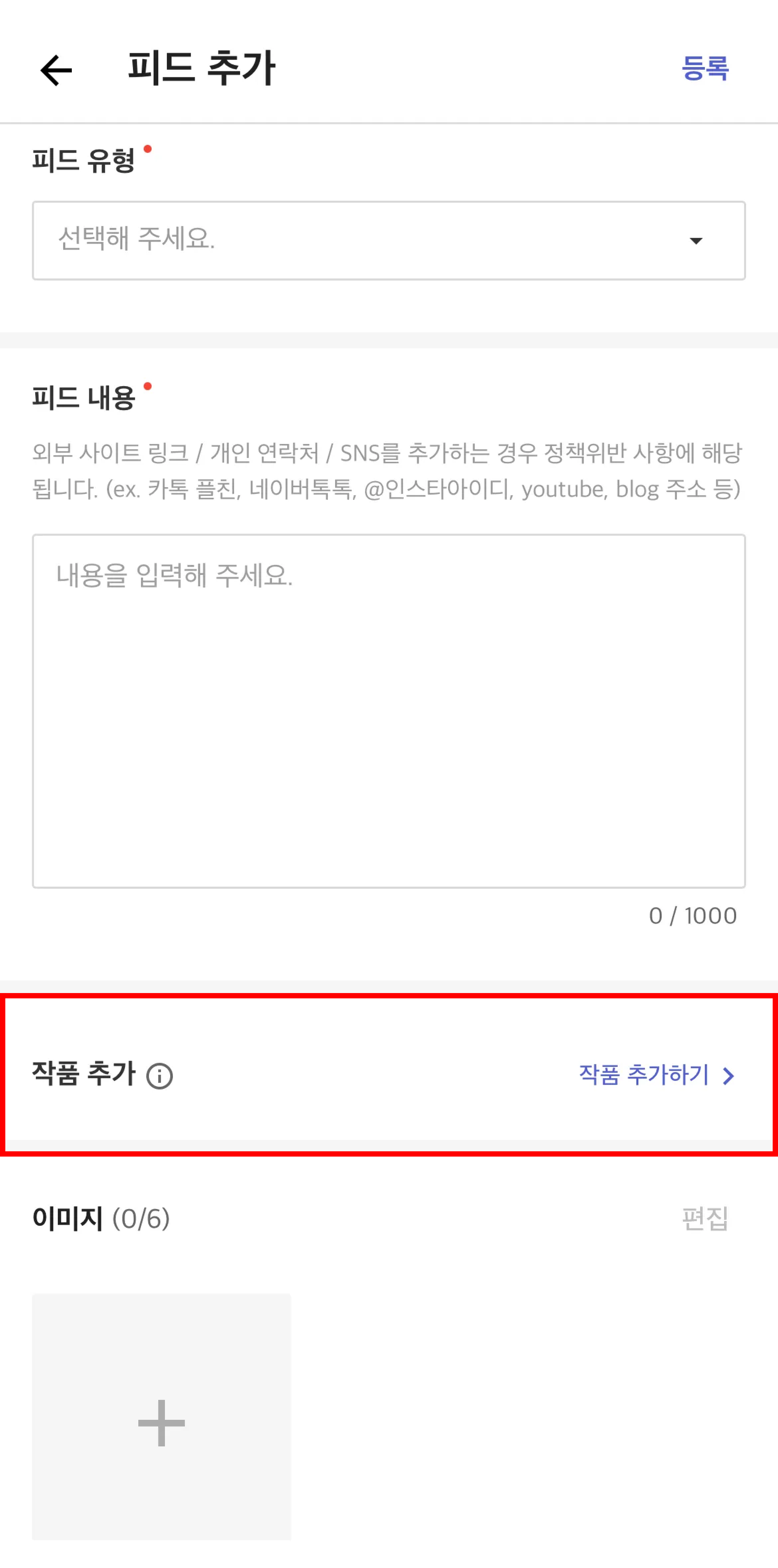Tap the 작품 추가하기 link
Screen dimensions: 778x1568
pyautogui.click(x=656, y=1075)
